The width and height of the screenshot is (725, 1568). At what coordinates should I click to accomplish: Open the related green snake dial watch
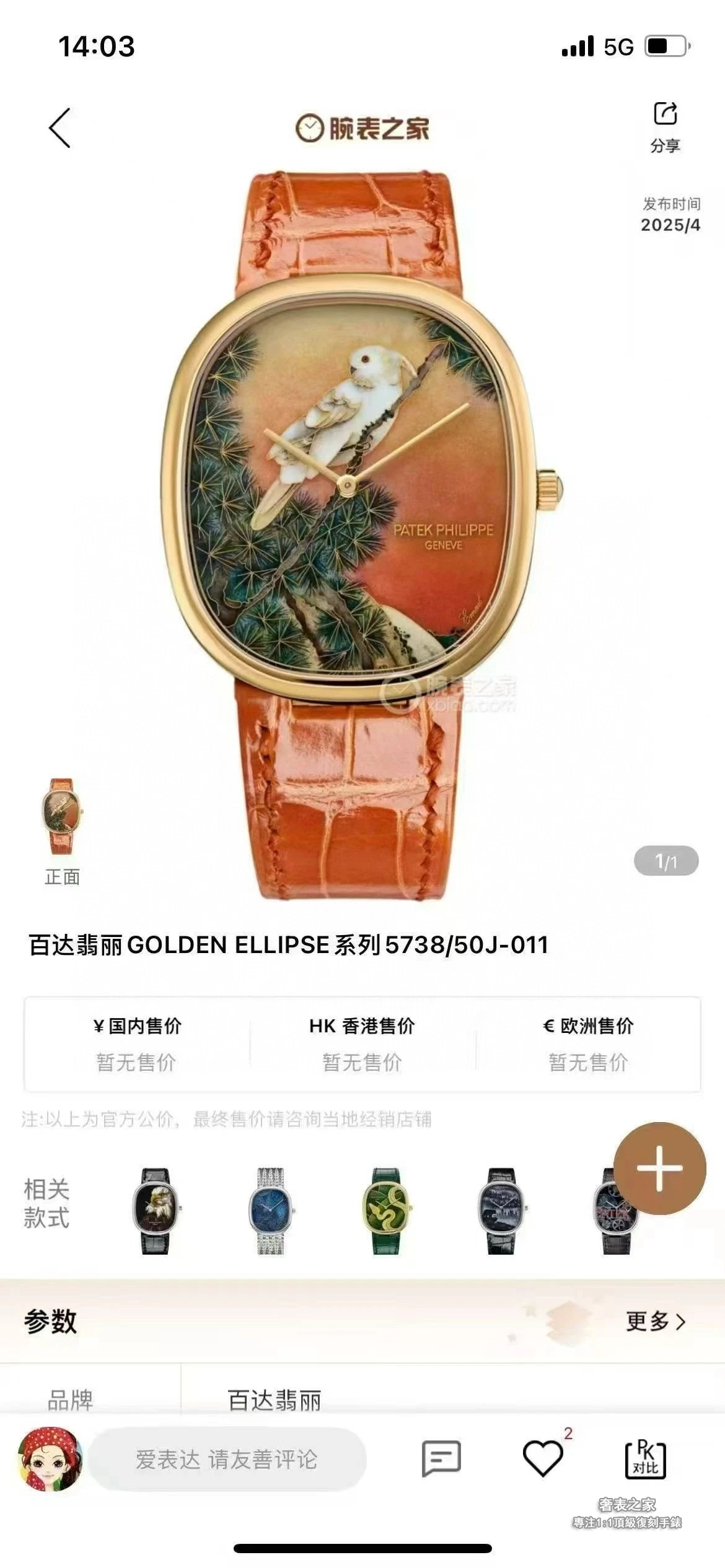[x=385, y=1211]
